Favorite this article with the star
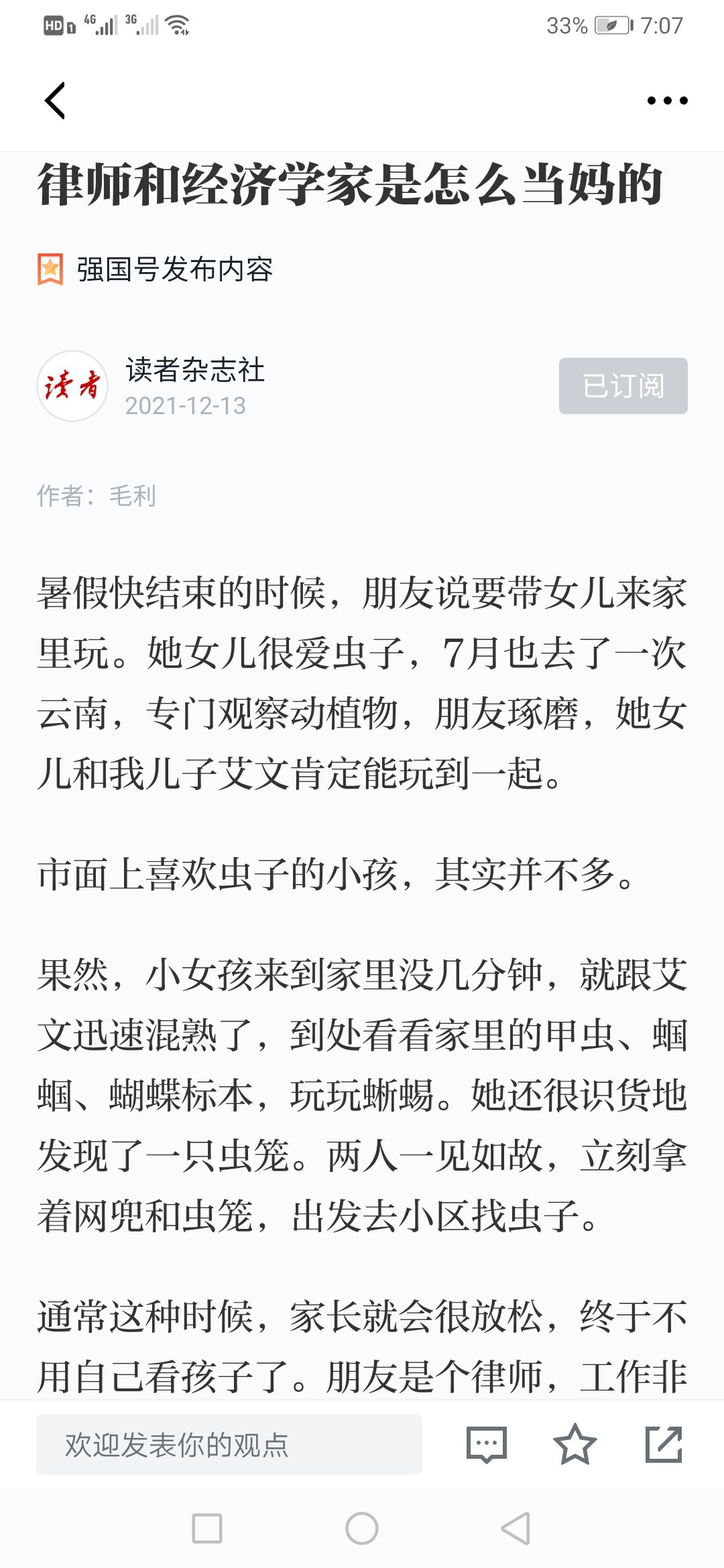This screenshot has width=724, height=1568. point(575,1445)
